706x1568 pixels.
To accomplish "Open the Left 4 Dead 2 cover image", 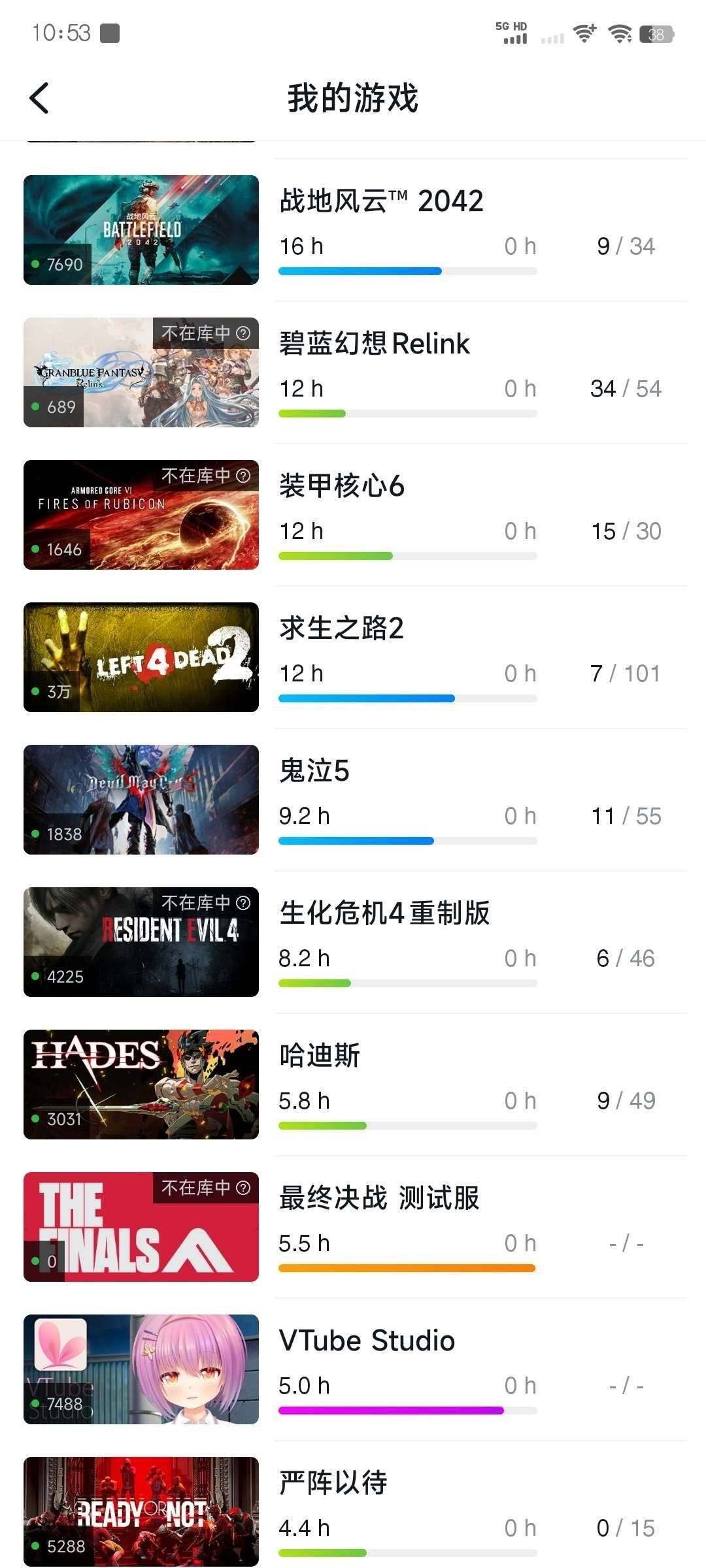I will [x=141, y=657].
